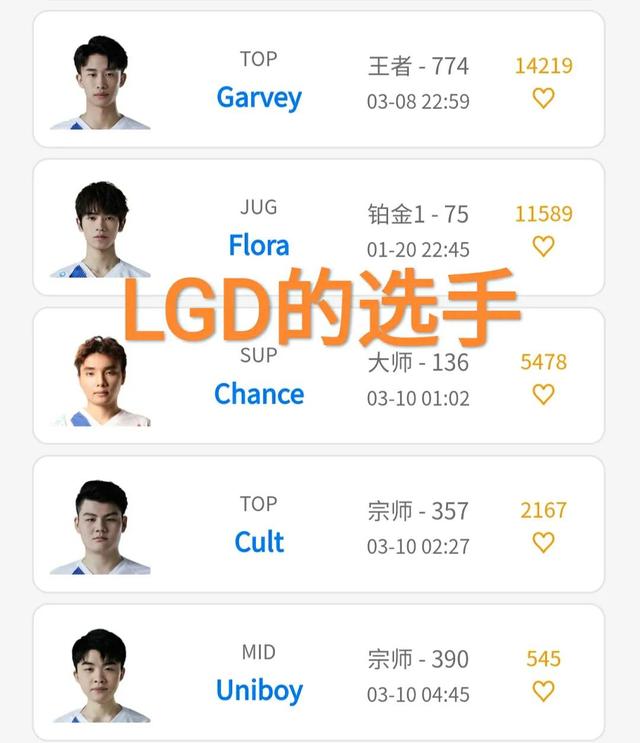Open Garvey's player card
The image size is (640, 743).
pyautogui.click(x=259, y=97)
